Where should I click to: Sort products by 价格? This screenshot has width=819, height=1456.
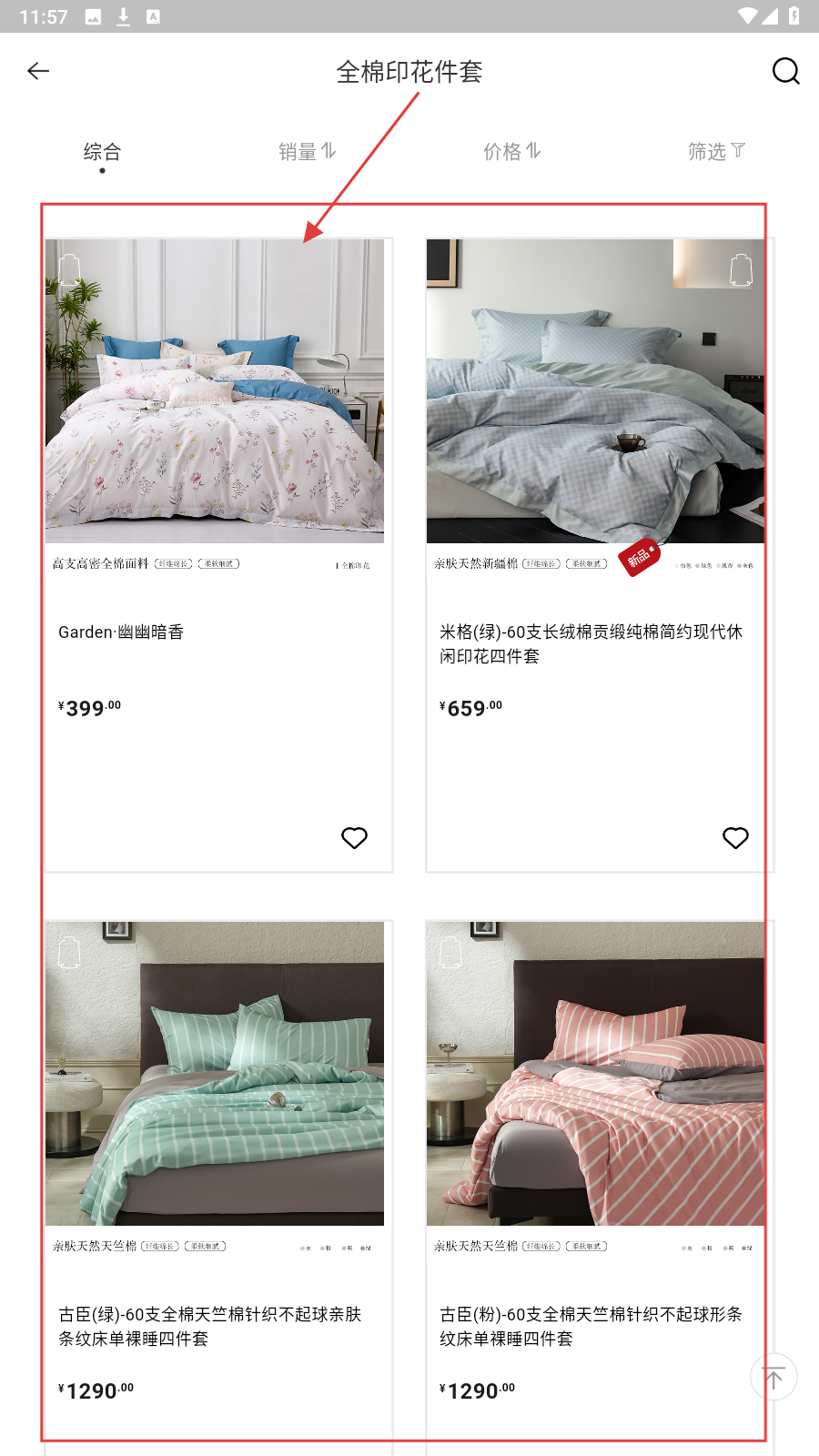pyautogui.click(x=511, y=152)
